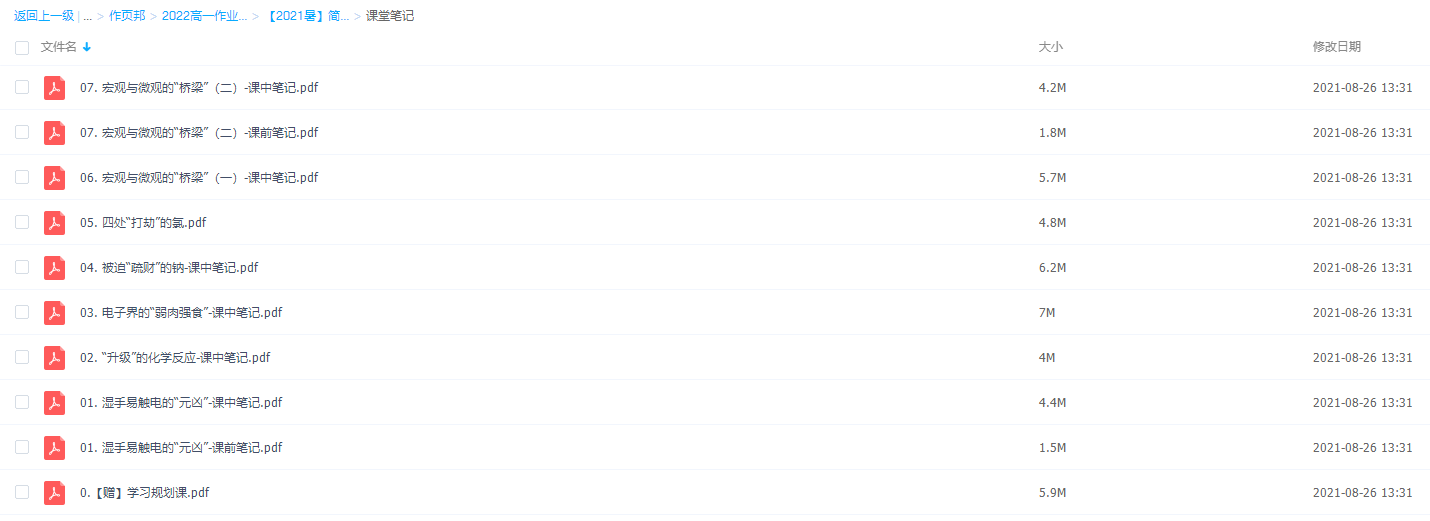Open 07. 宏观与微观的“桥梁”（二）-课前笔记.pdf

click(199, 133)
